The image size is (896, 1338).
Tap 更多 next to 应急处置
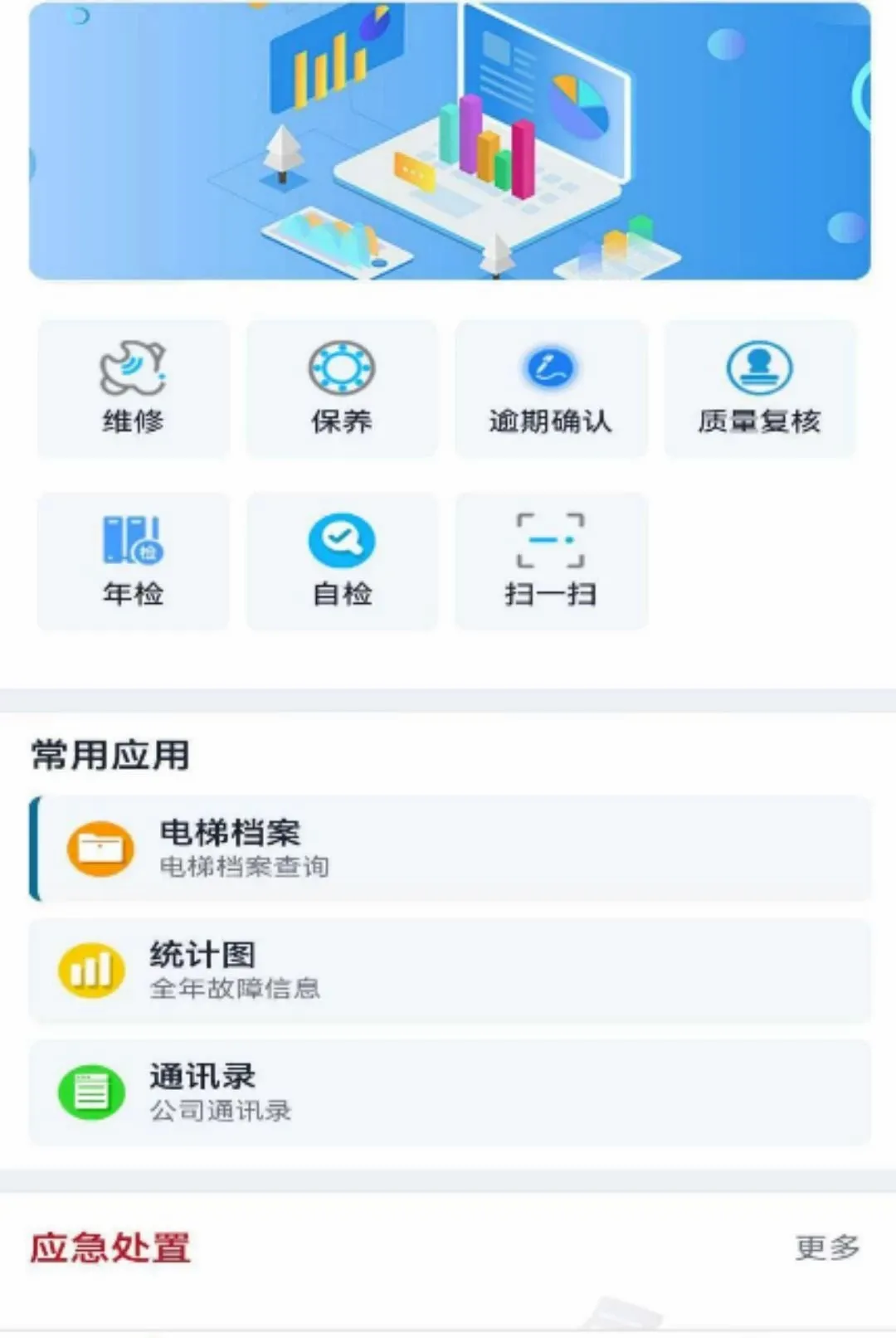click(x=827, y=1247)
